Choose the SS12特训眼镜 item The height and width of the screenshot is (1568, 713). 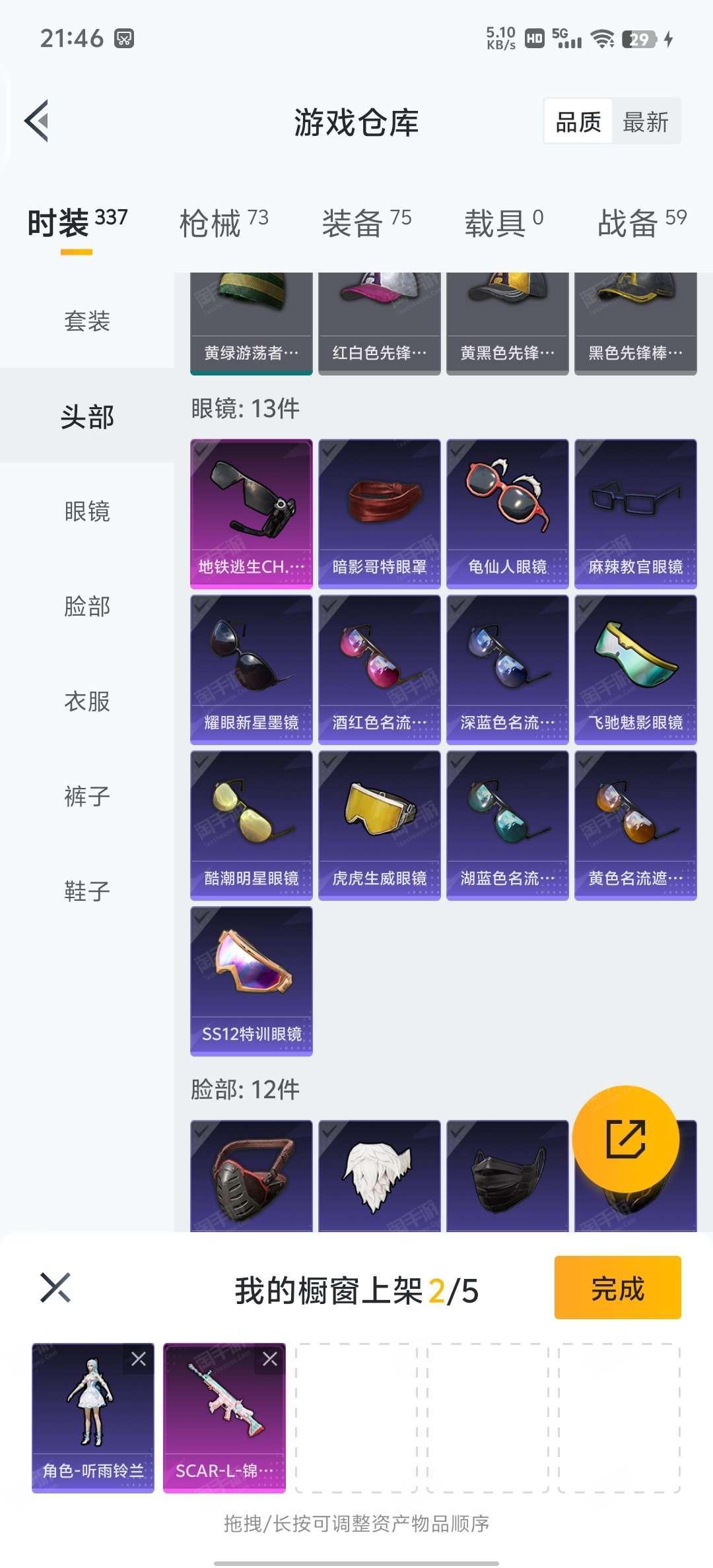click(x=251, y=981)
